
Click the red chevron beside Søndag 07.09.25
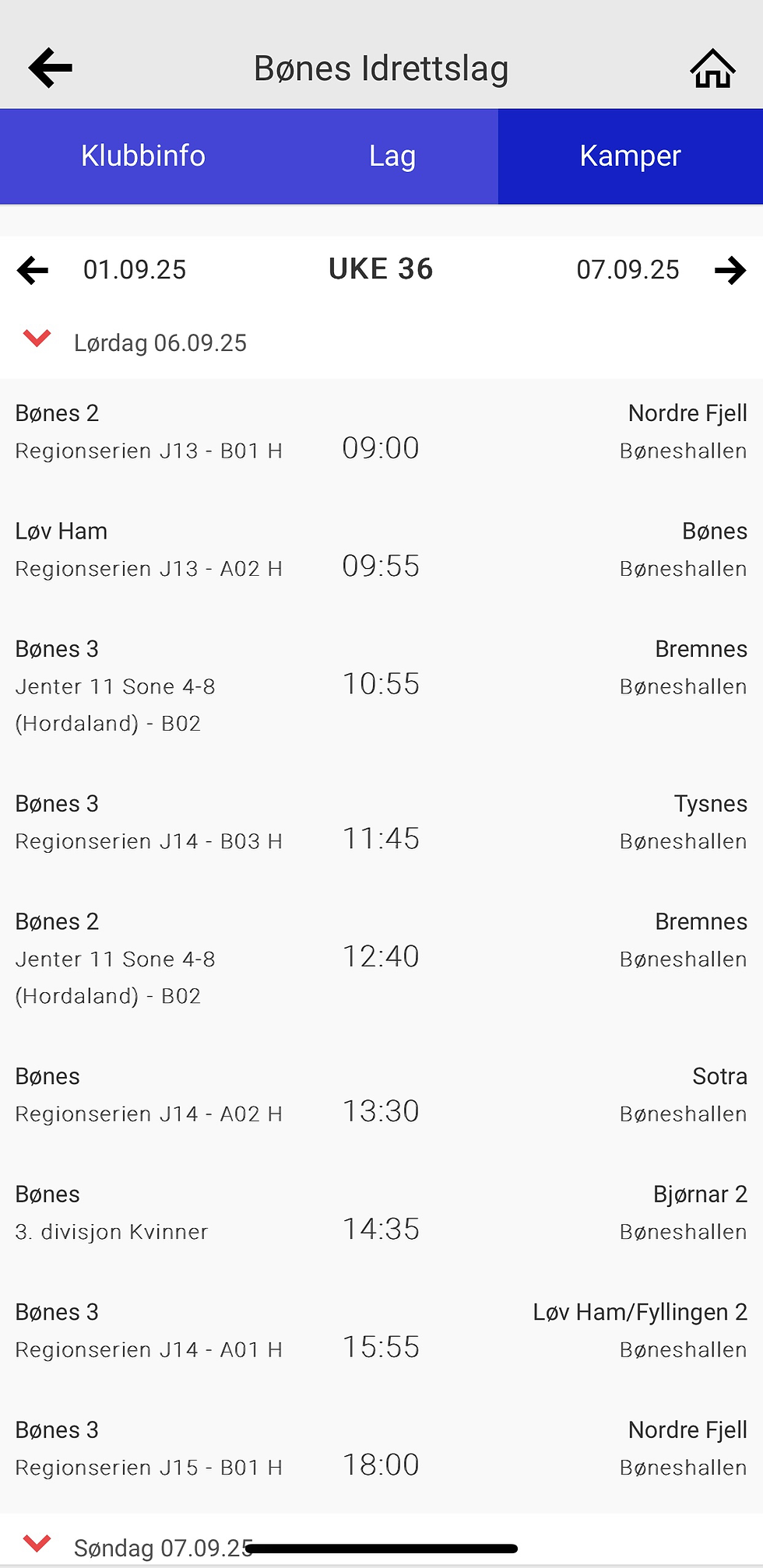[37, 1544]
